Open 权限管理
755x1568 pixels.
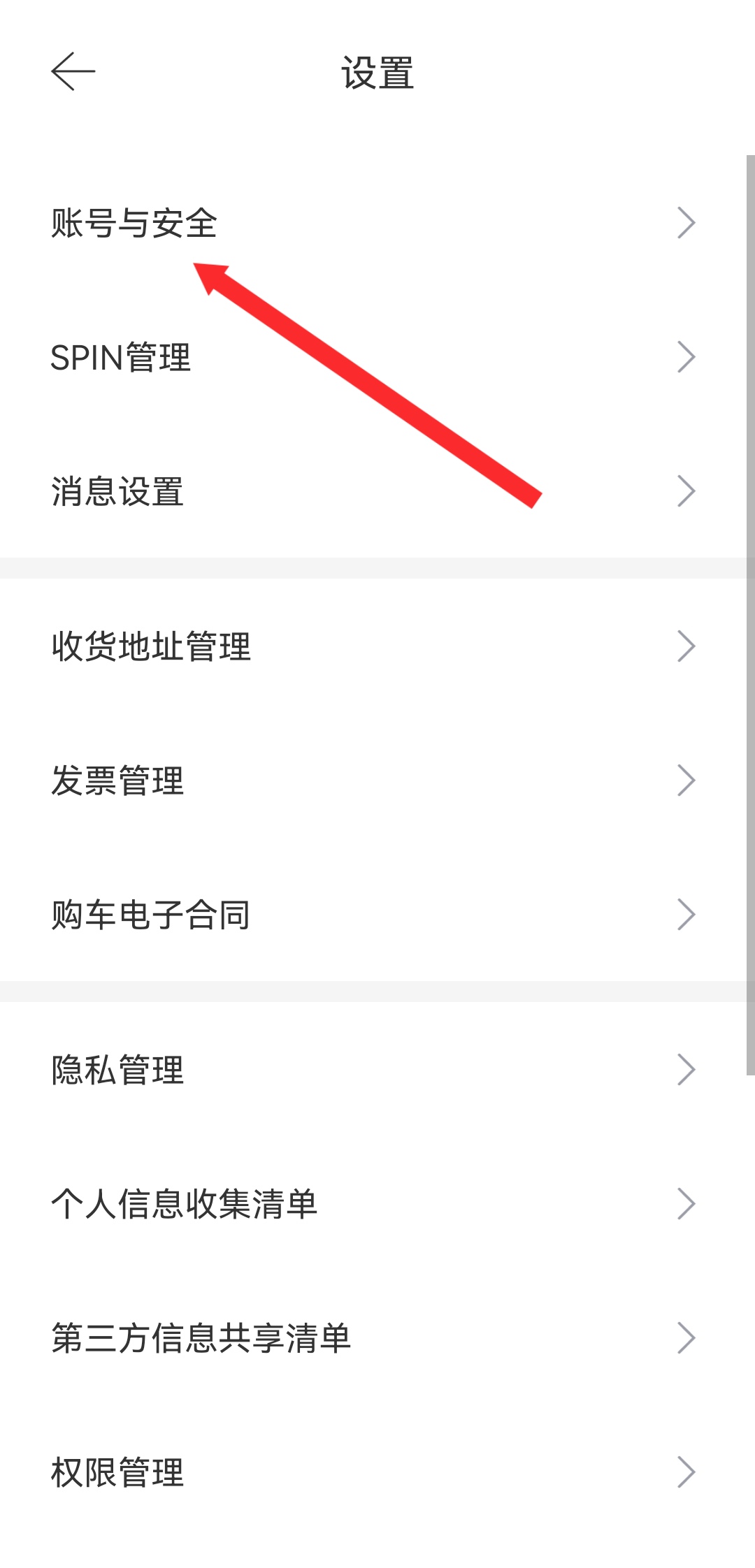[x=117, y=1472]
